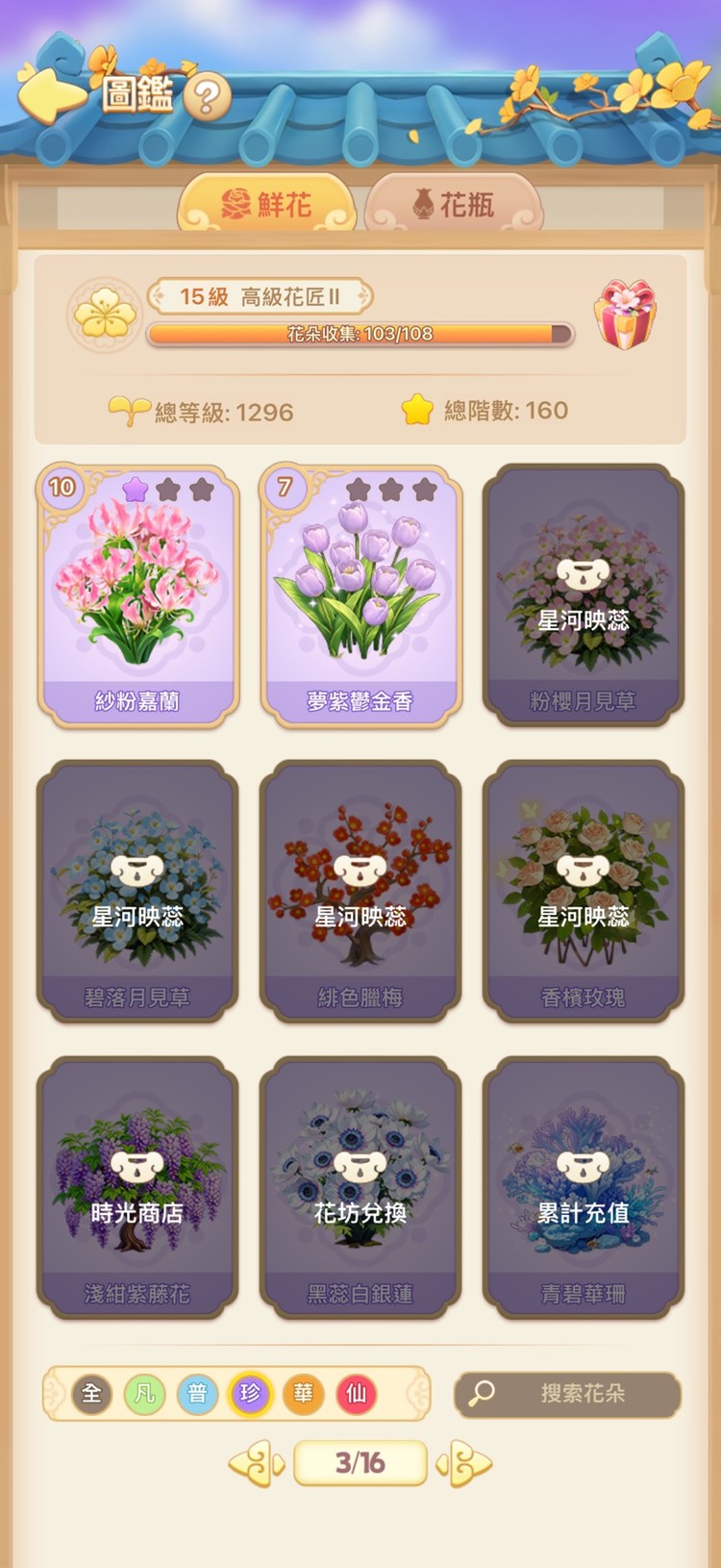Open the question mark help icon
This screenshot has width=721, height=1568.
click(x=207, y=96)
